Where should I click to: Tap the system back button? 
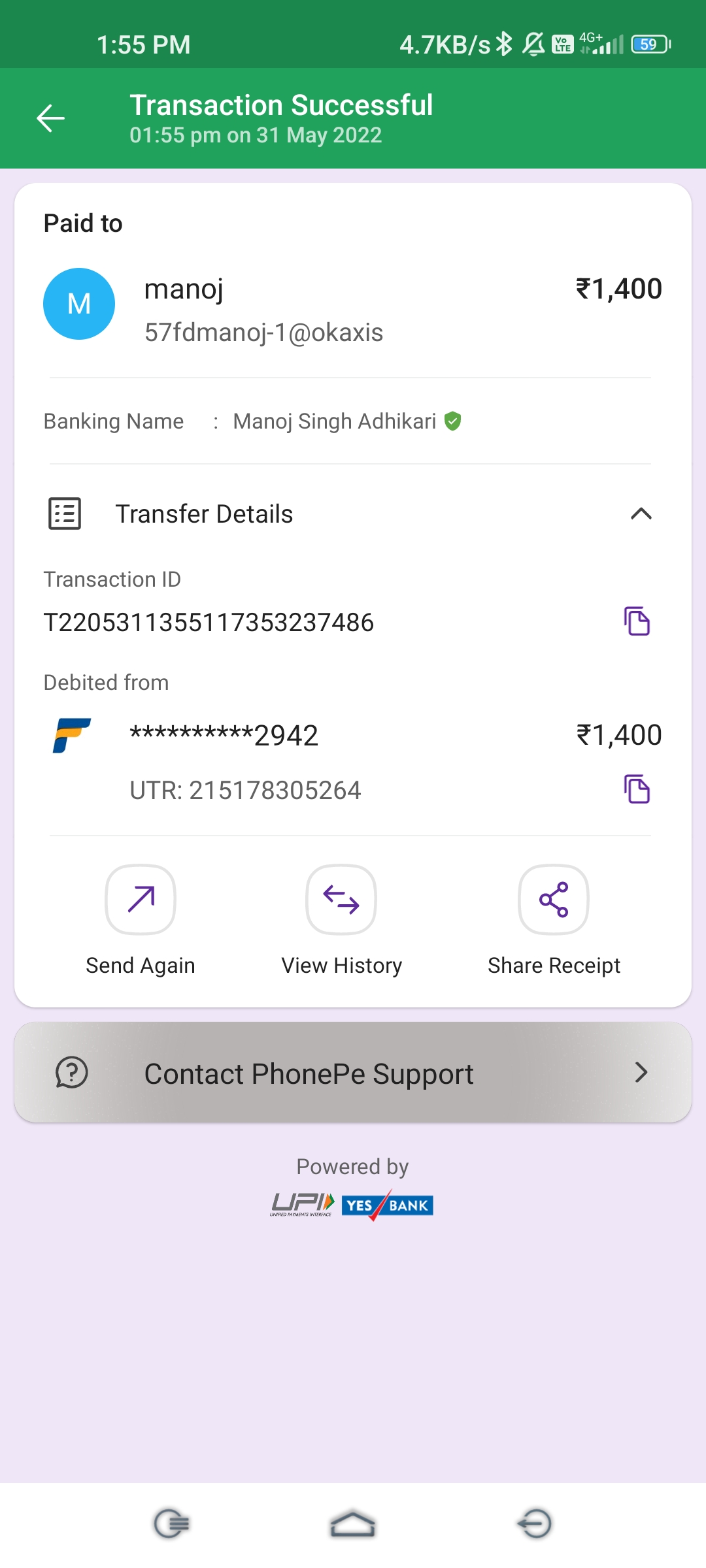(x=535, y=1524)
